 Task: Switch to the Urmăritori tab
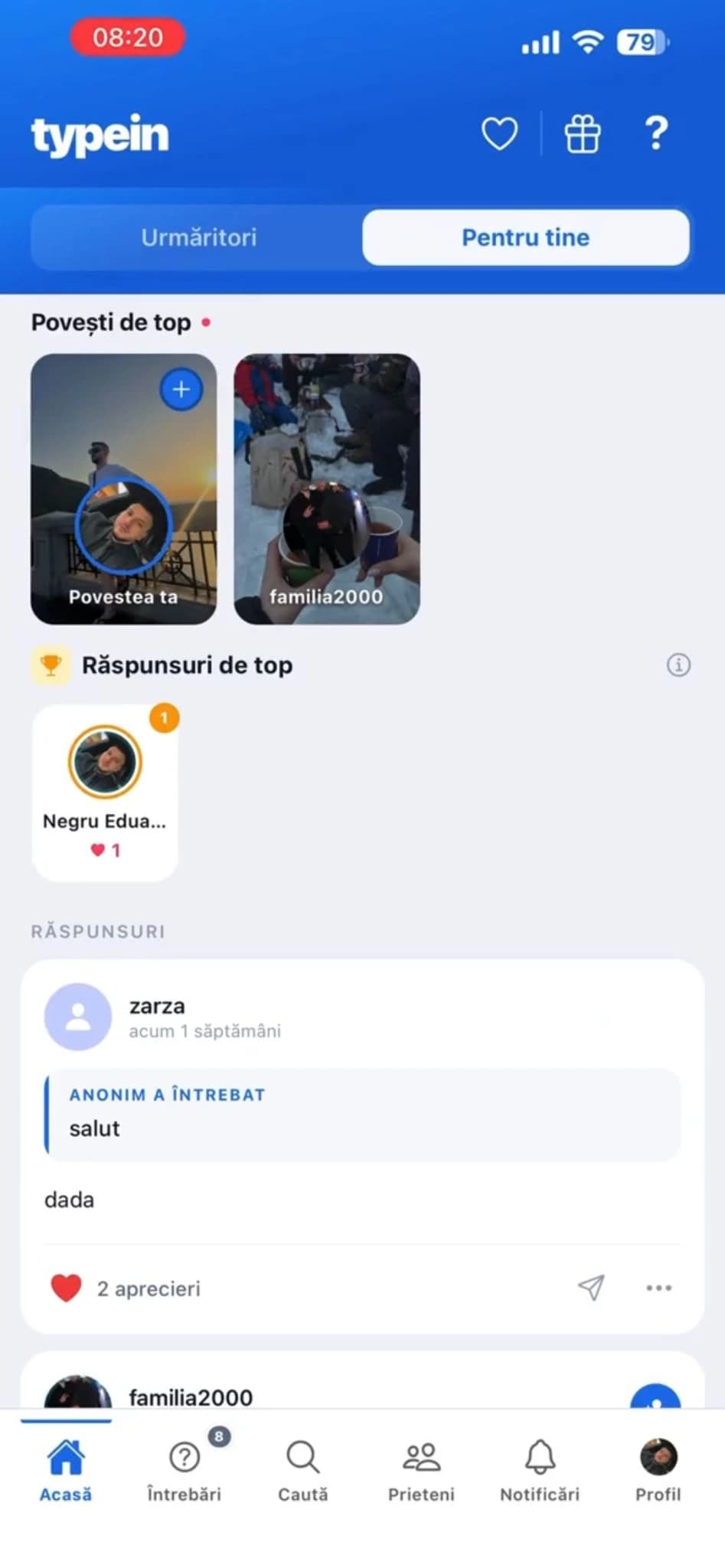(198, 237)
